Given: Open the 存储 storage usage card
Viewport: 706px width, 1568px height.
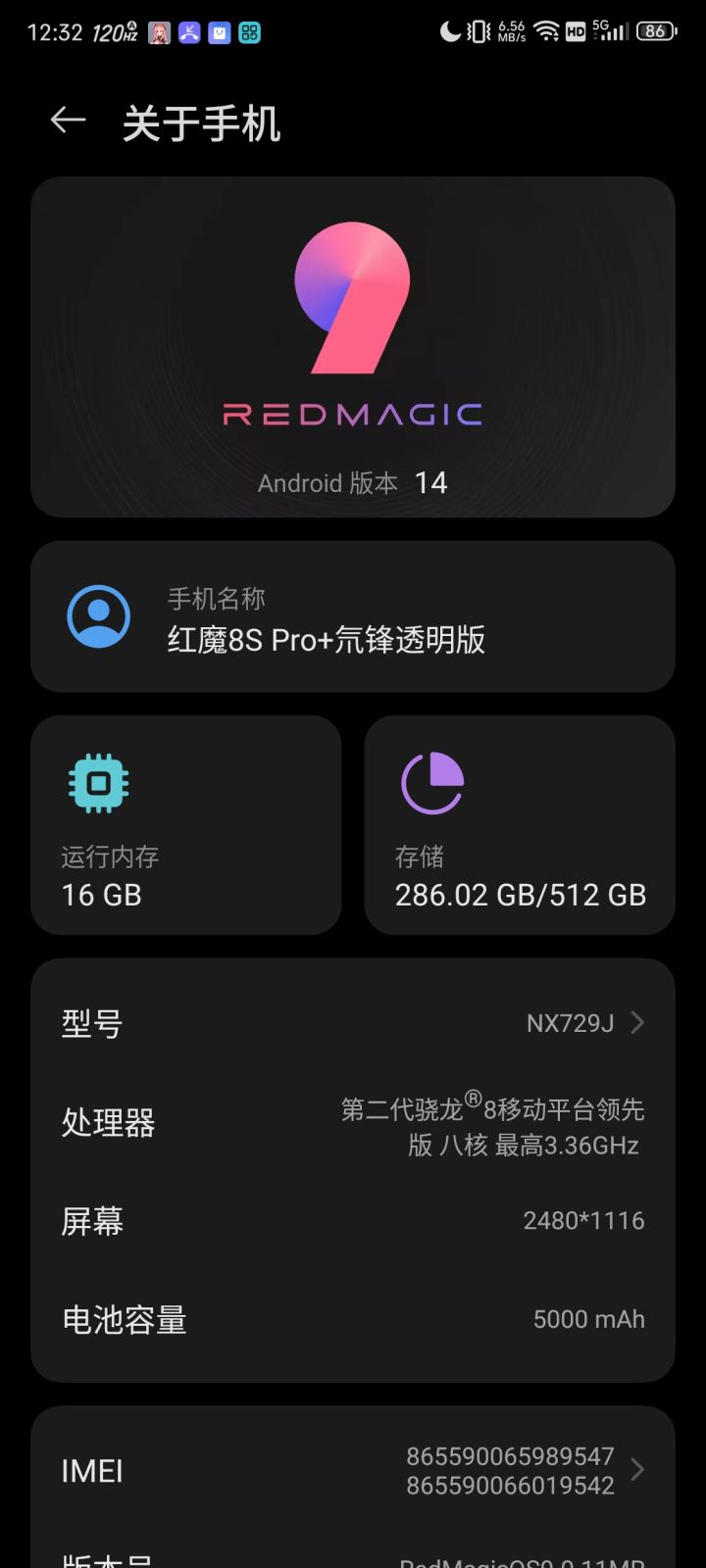Looking at the screenshot, I should [x=520, y=825].
